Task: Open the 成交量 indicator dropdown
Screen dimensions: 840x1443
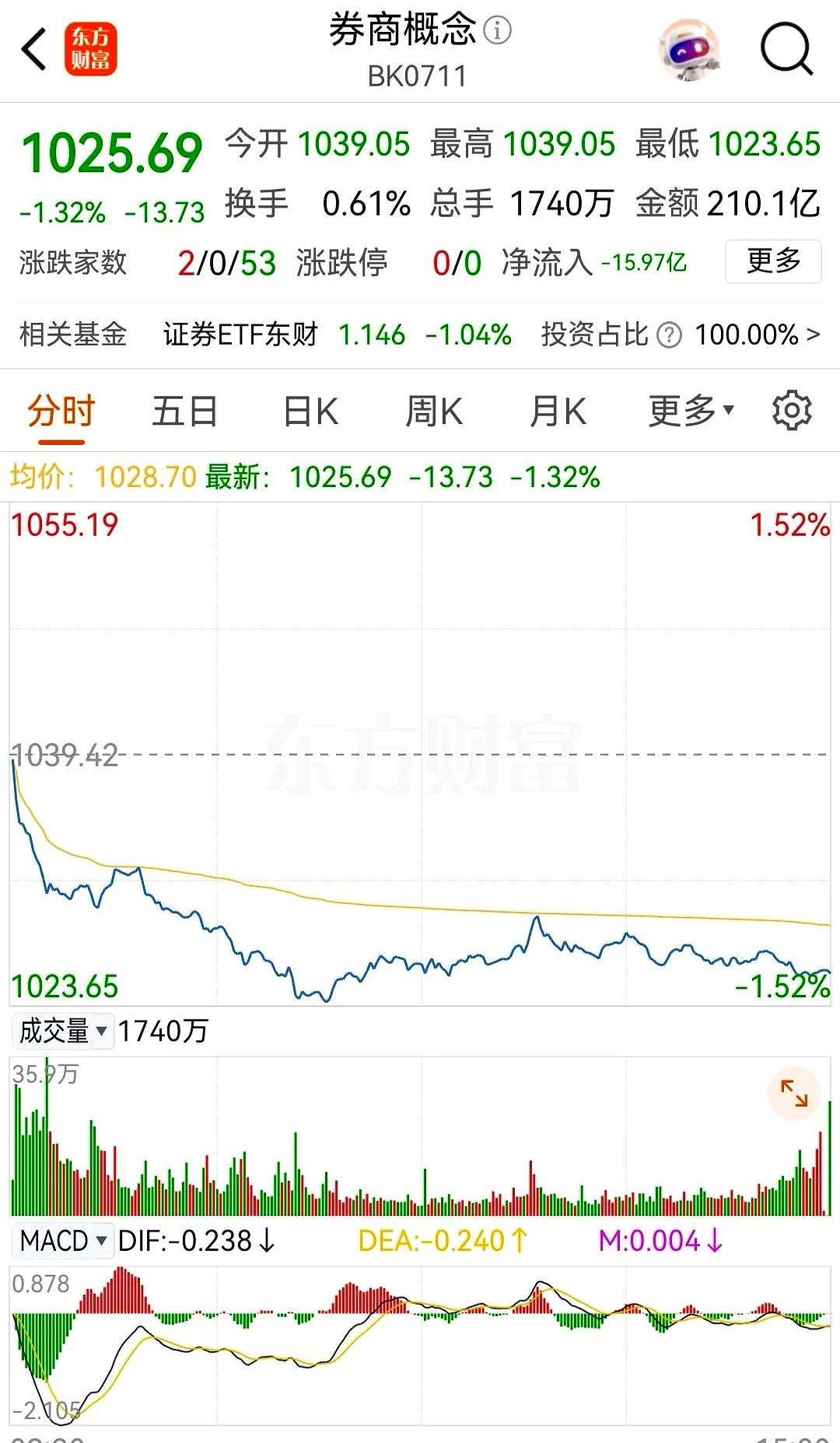Action: click(x=62, y=1031)
